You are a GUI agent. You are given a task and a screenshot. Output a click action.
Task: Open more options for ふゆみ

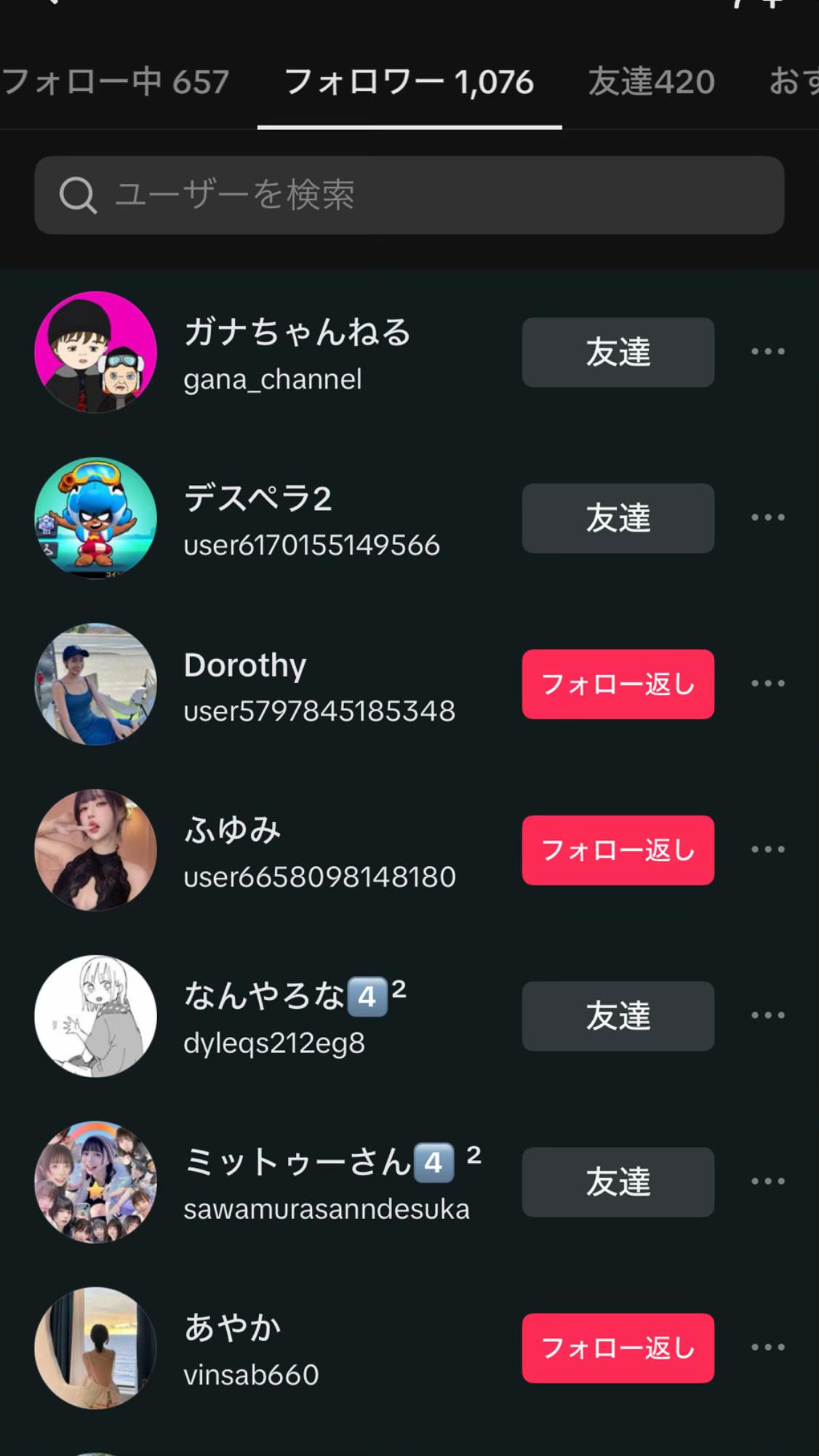[767, 849]
